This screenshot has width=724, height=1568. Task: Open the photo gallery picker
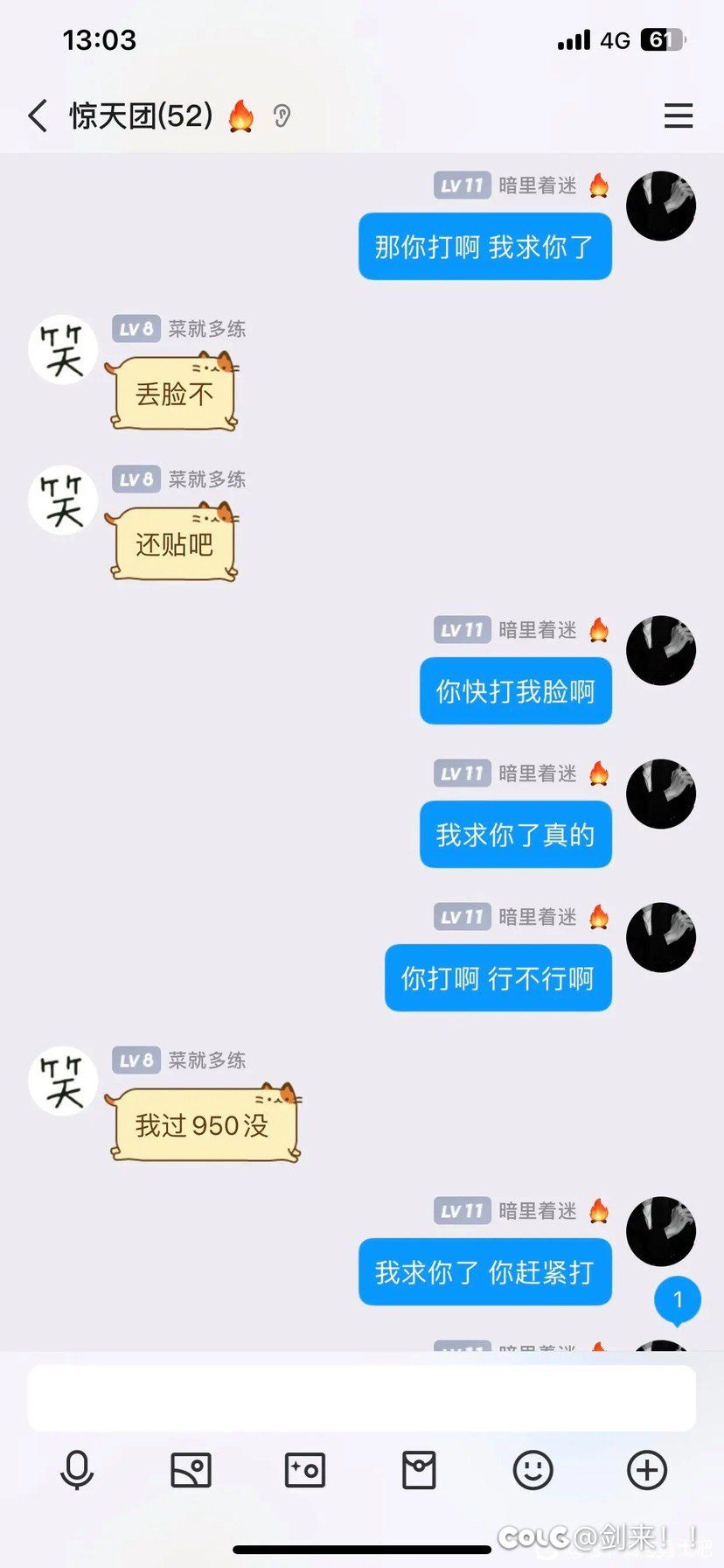tap(191, 1470)
